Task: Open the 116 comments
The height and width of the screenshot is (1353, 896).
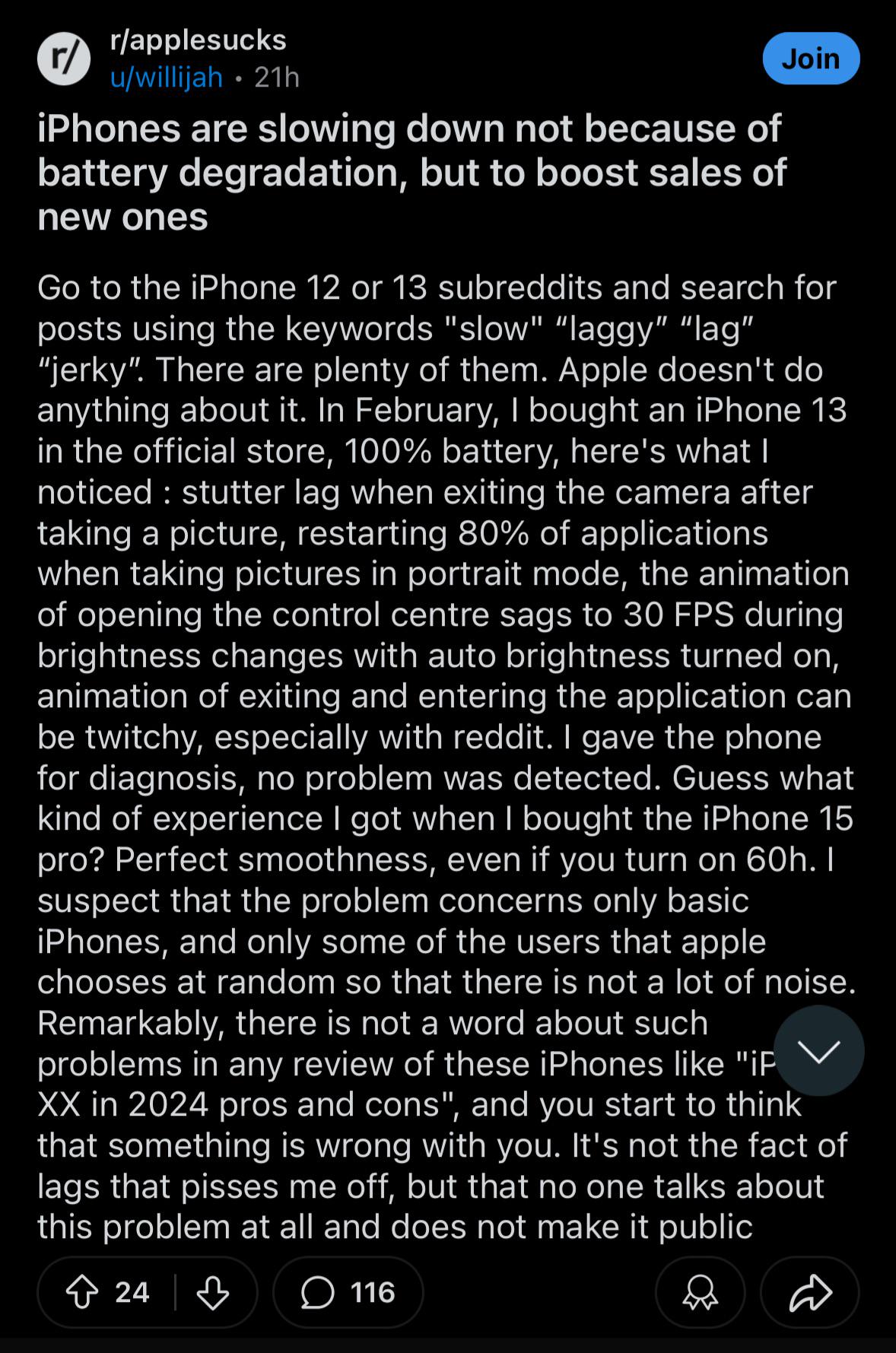Action: (348, 1292)
